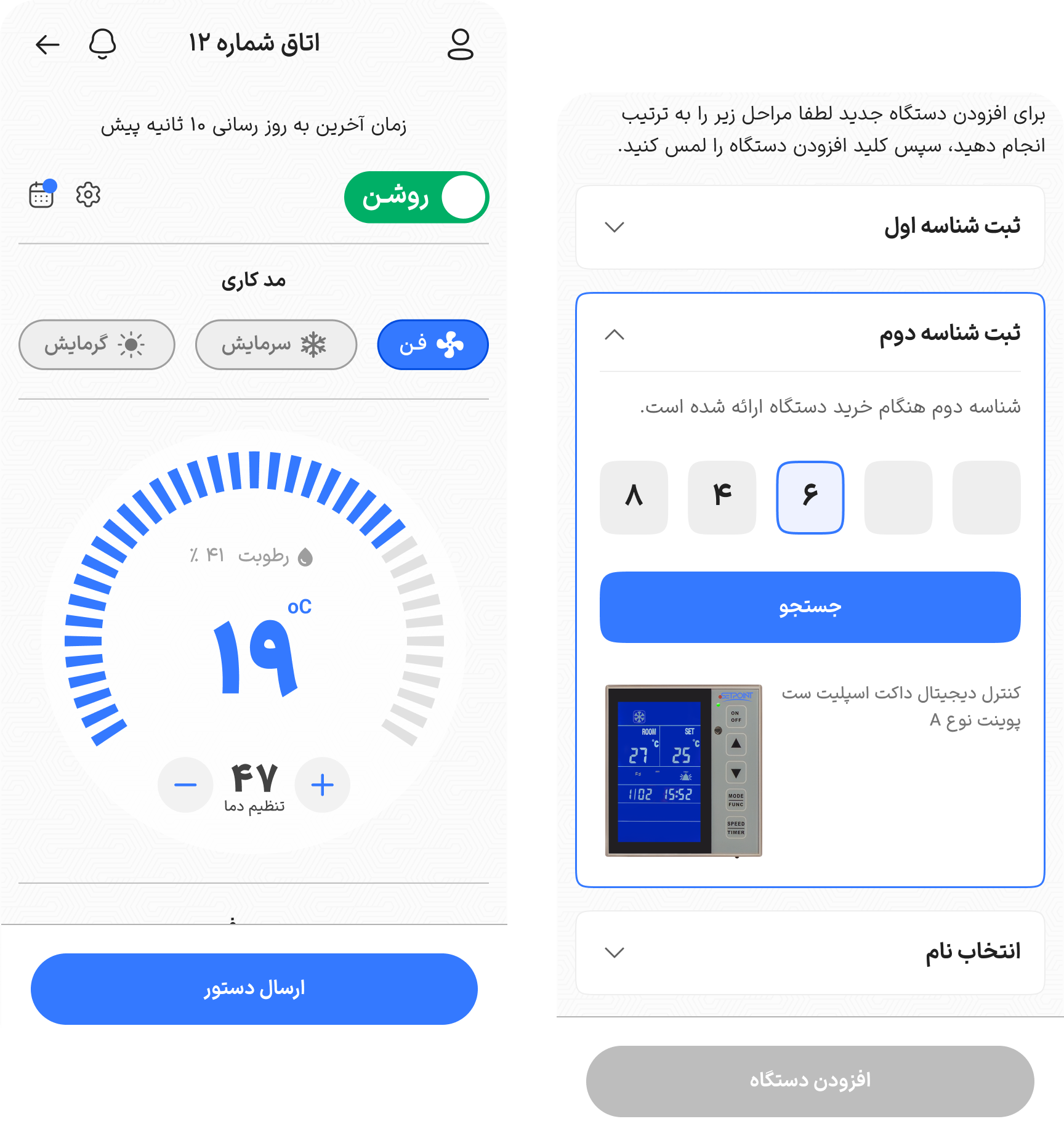Expand the انتخاب نام section
Image resolution: width=1064 pixels, height=1148 pixels.
click(810, 952)
